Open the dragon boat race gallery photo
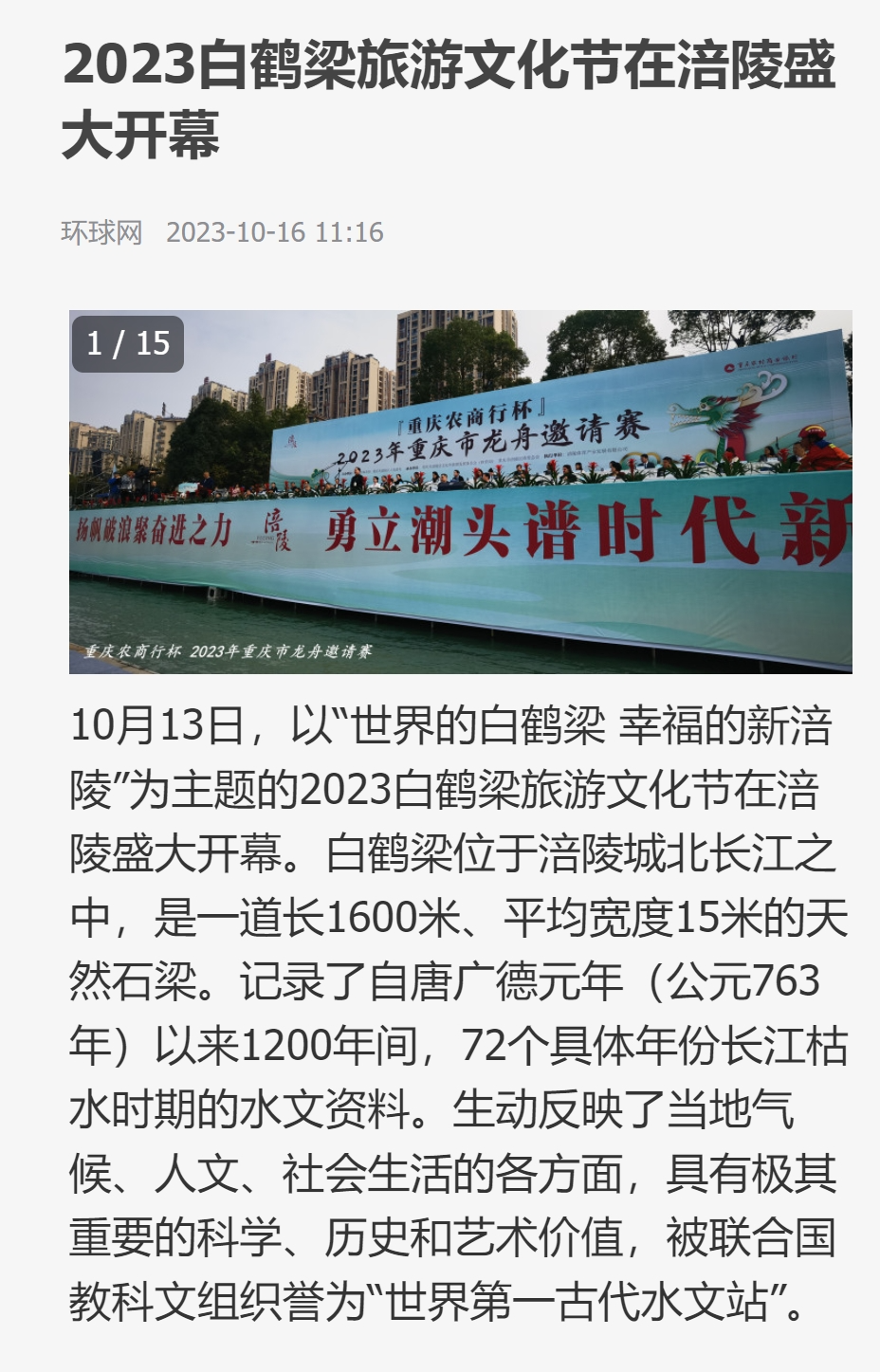The width and height of the screenshot is (880, 1372). point(460,491)
